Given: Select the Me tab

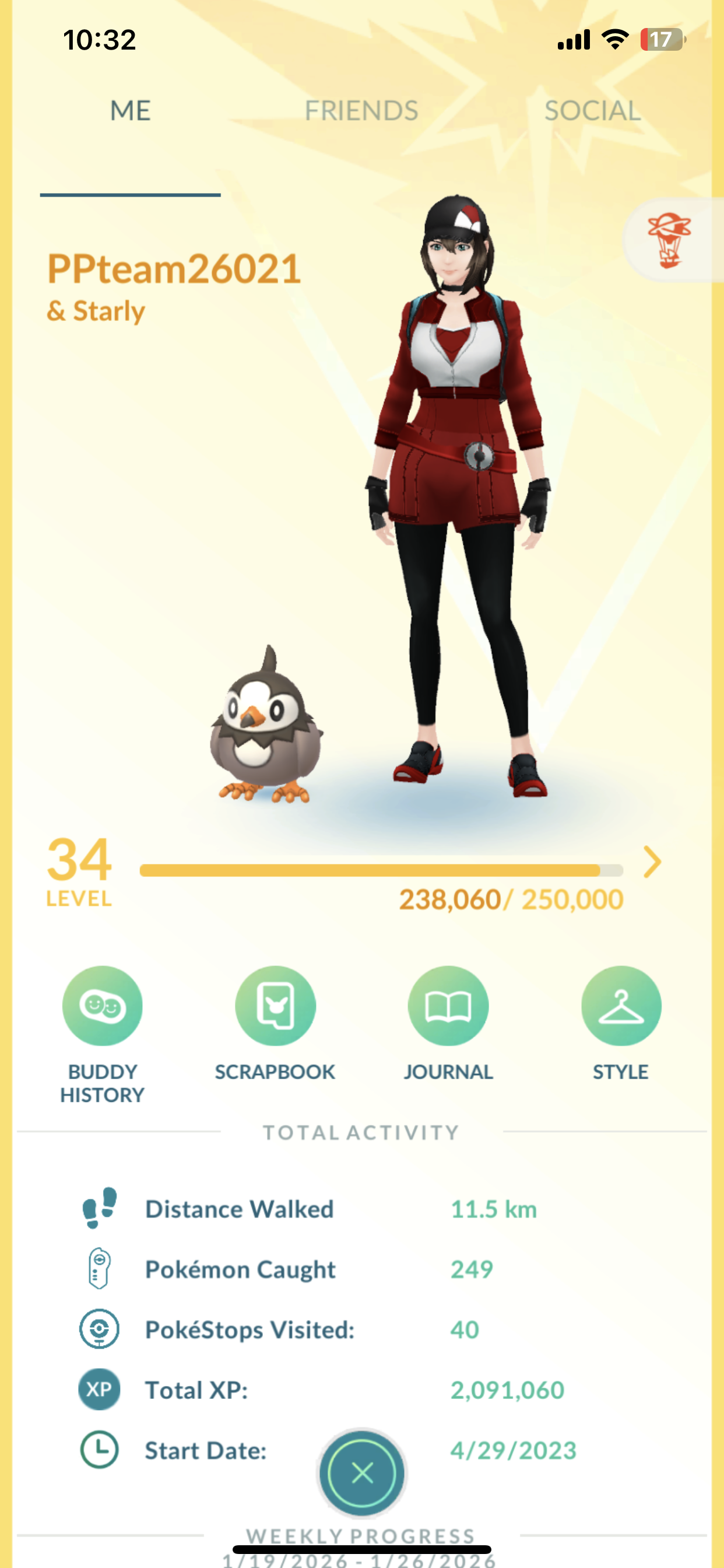Looking at the screenshot, I should [130, 111].
